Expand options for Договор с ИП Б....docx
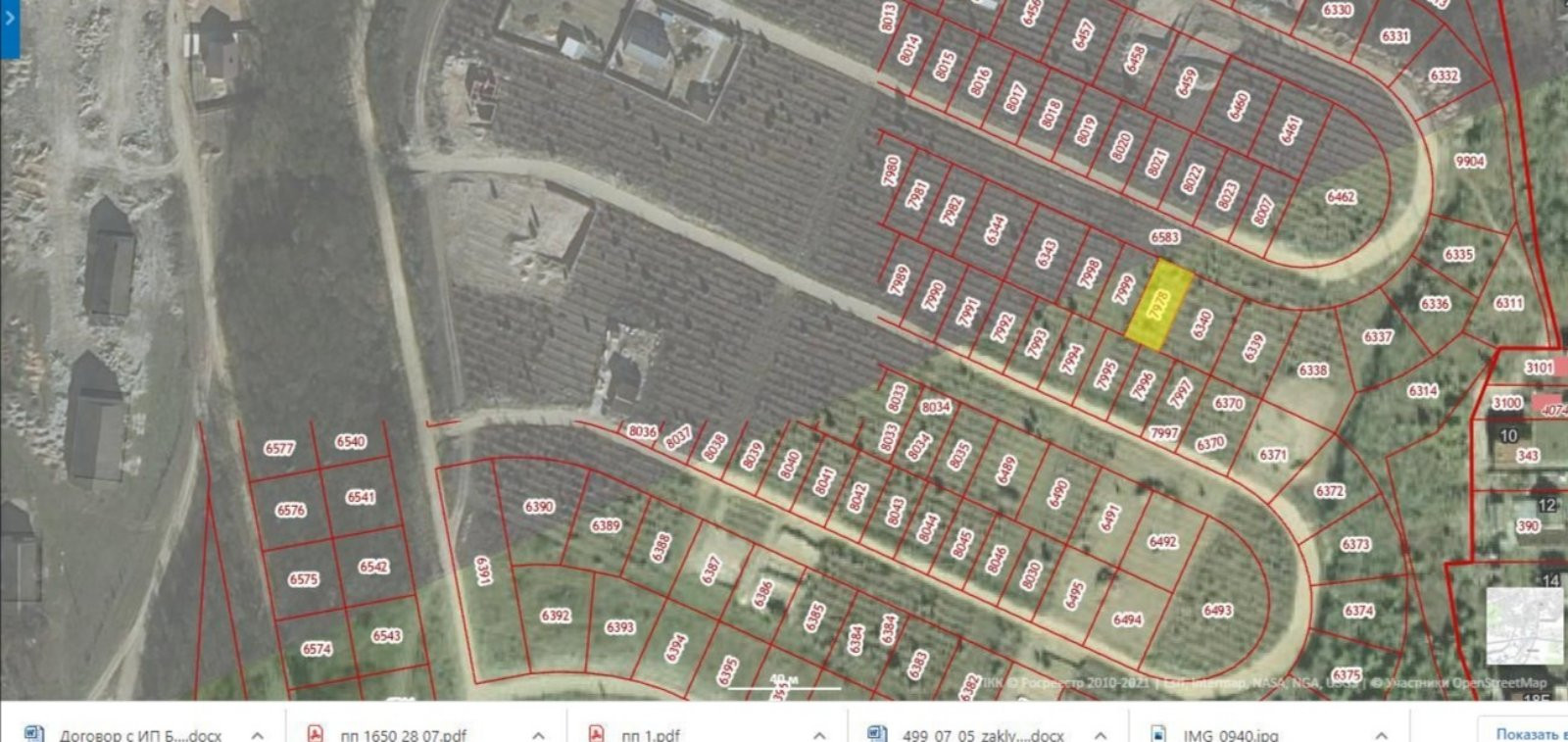 257,733
